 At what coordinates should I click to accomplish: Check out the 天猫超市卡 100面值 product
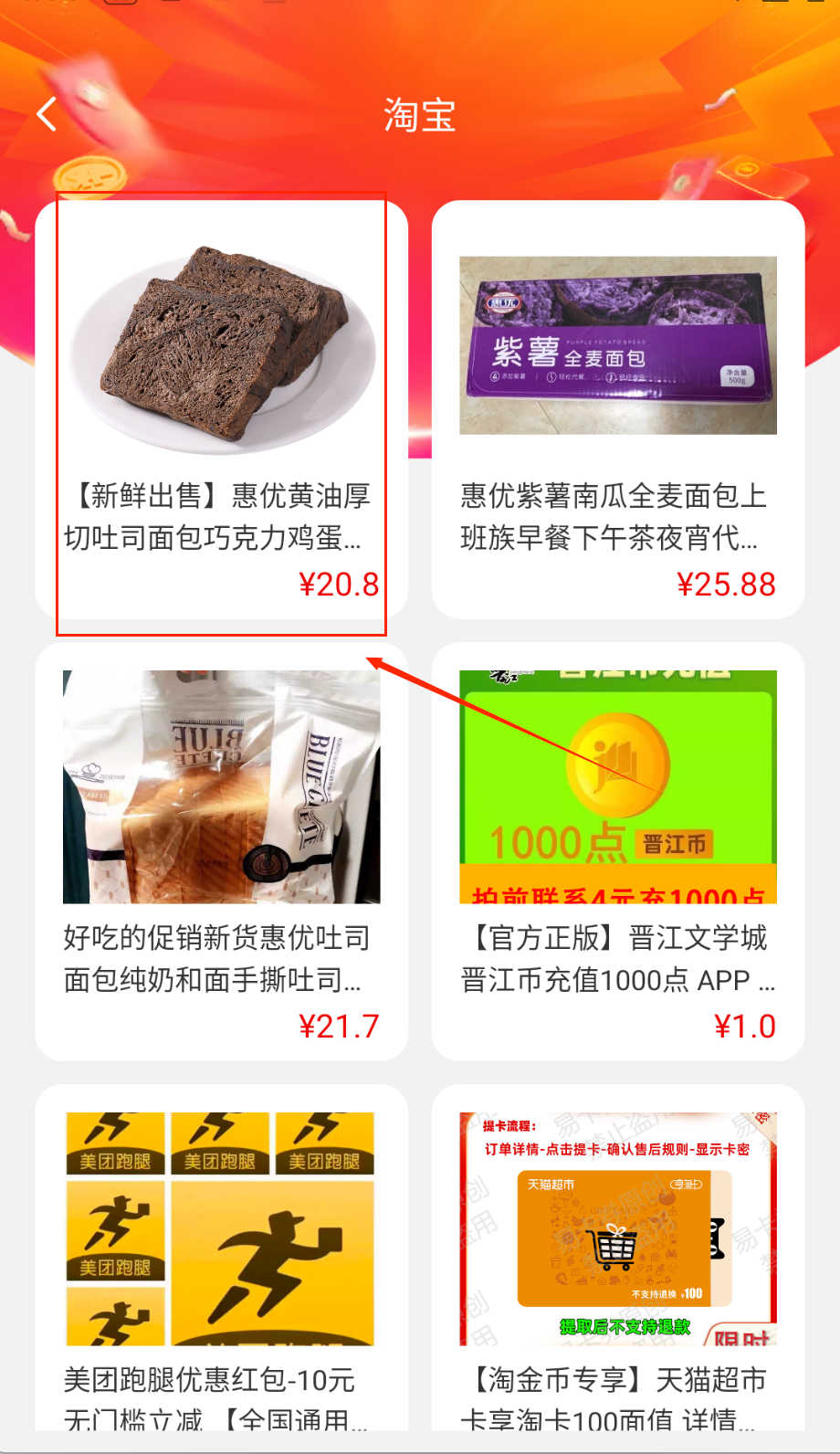pos(618,1260)
